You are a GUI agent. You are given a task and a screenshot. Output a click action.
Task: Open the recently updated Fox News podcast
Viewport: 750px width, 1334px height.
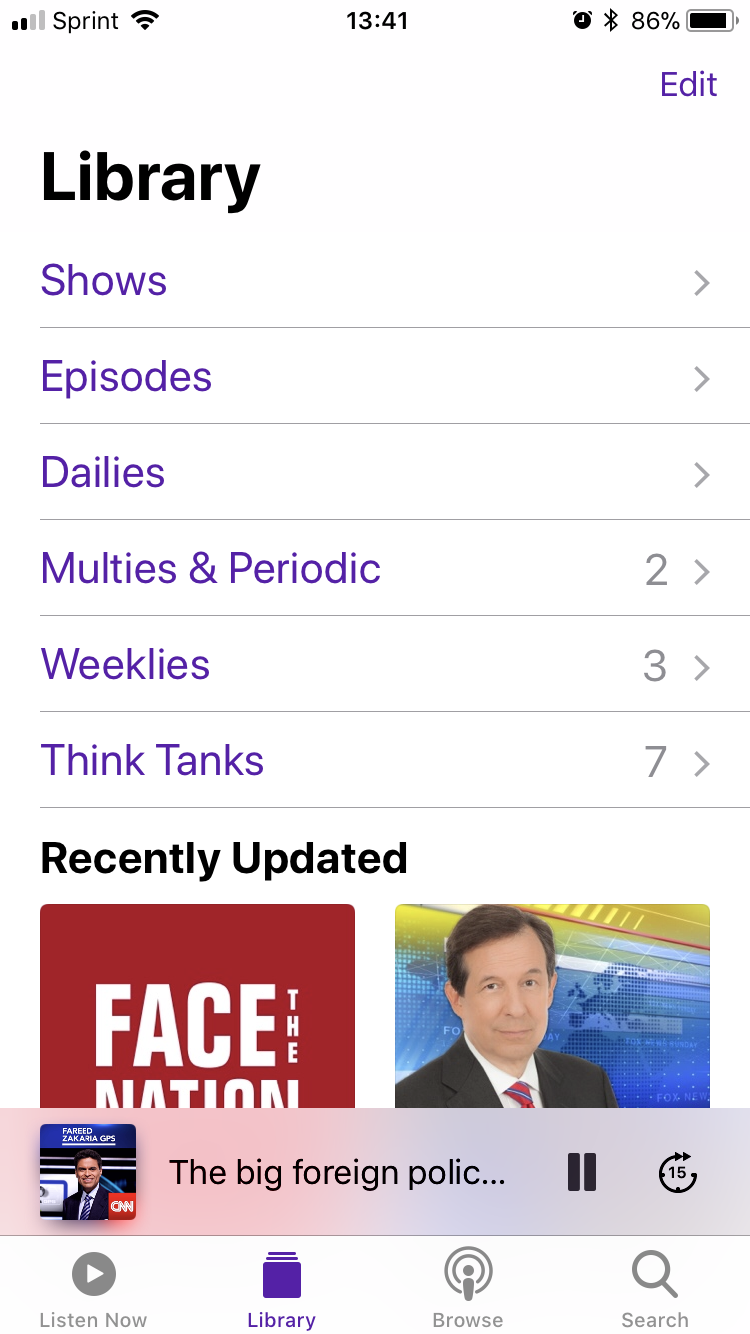(x=552, y=1005)
